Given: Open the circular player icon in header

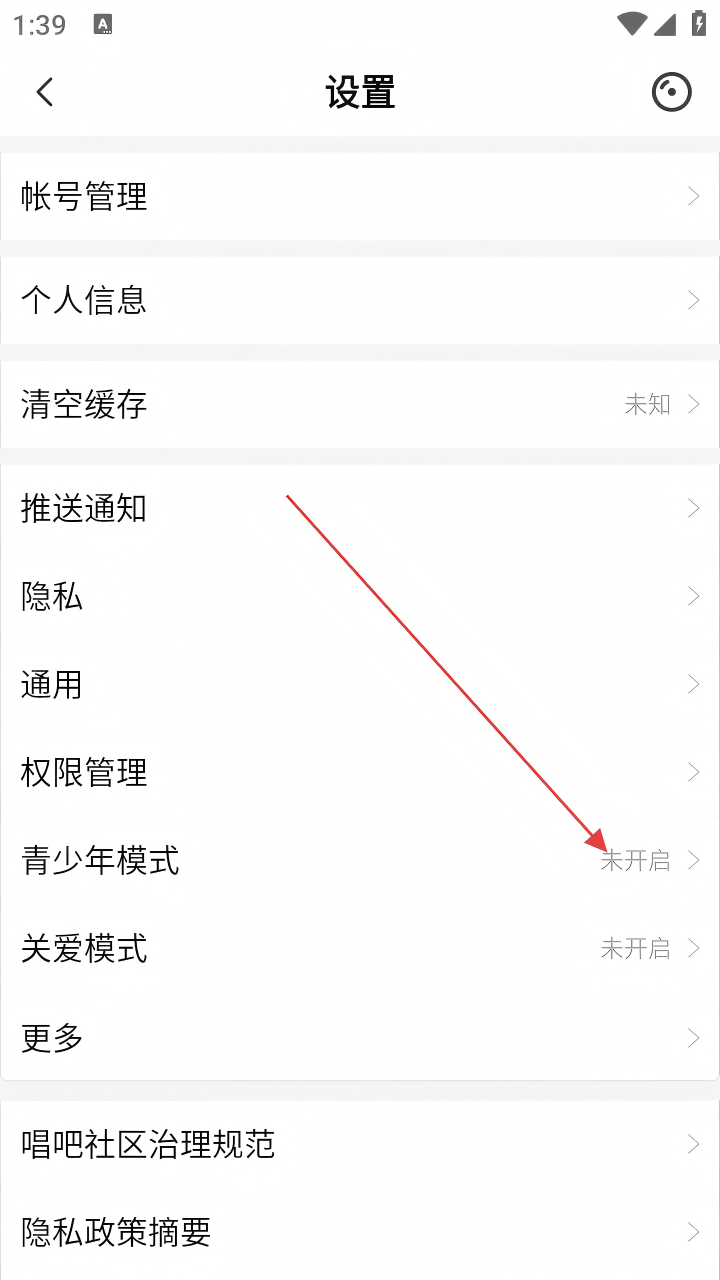Looking at the screenshot, I should (671, 92).
